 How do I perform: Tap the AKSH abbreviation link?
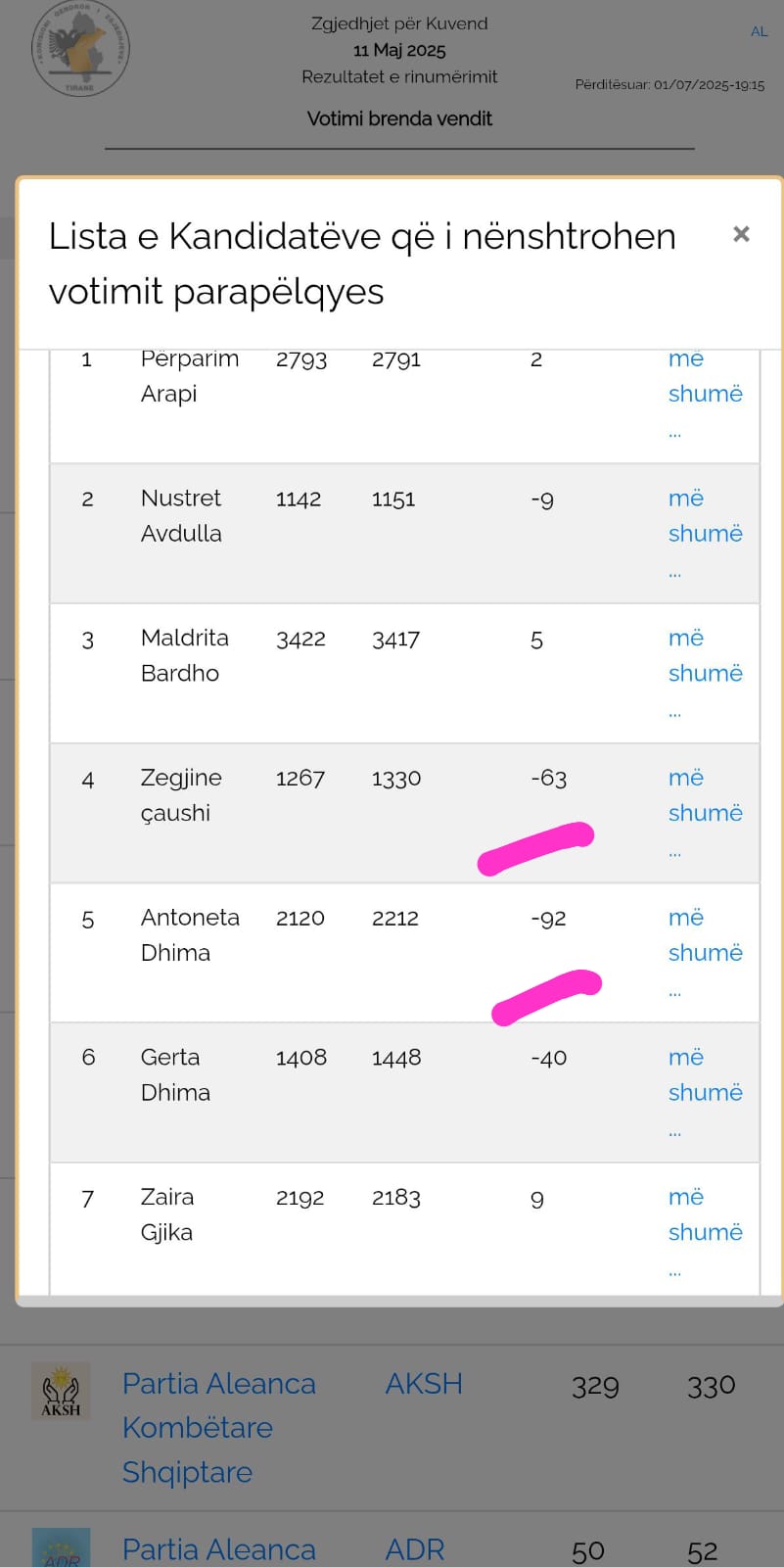click(x=424, y=1384)
